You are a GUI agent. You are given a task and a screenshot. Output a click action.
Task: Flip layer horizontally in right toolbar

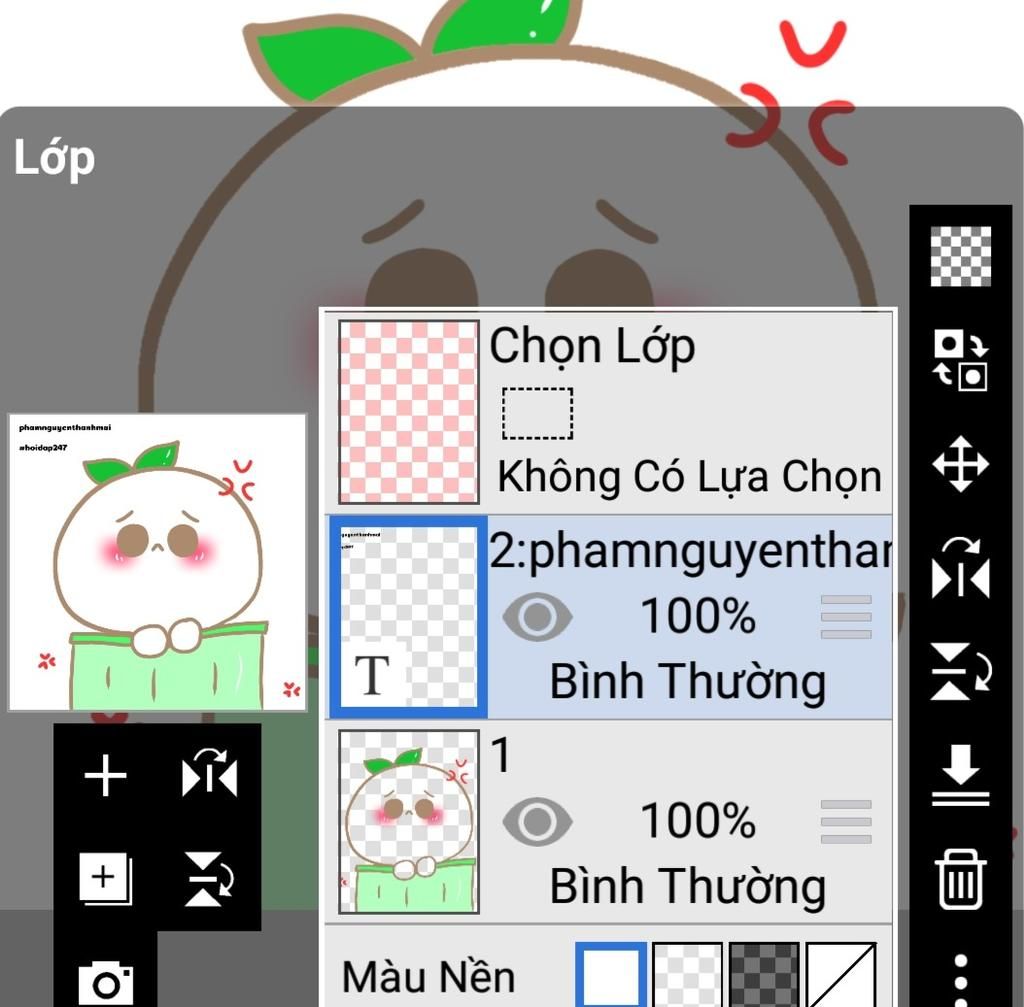[x=960, y=568]
